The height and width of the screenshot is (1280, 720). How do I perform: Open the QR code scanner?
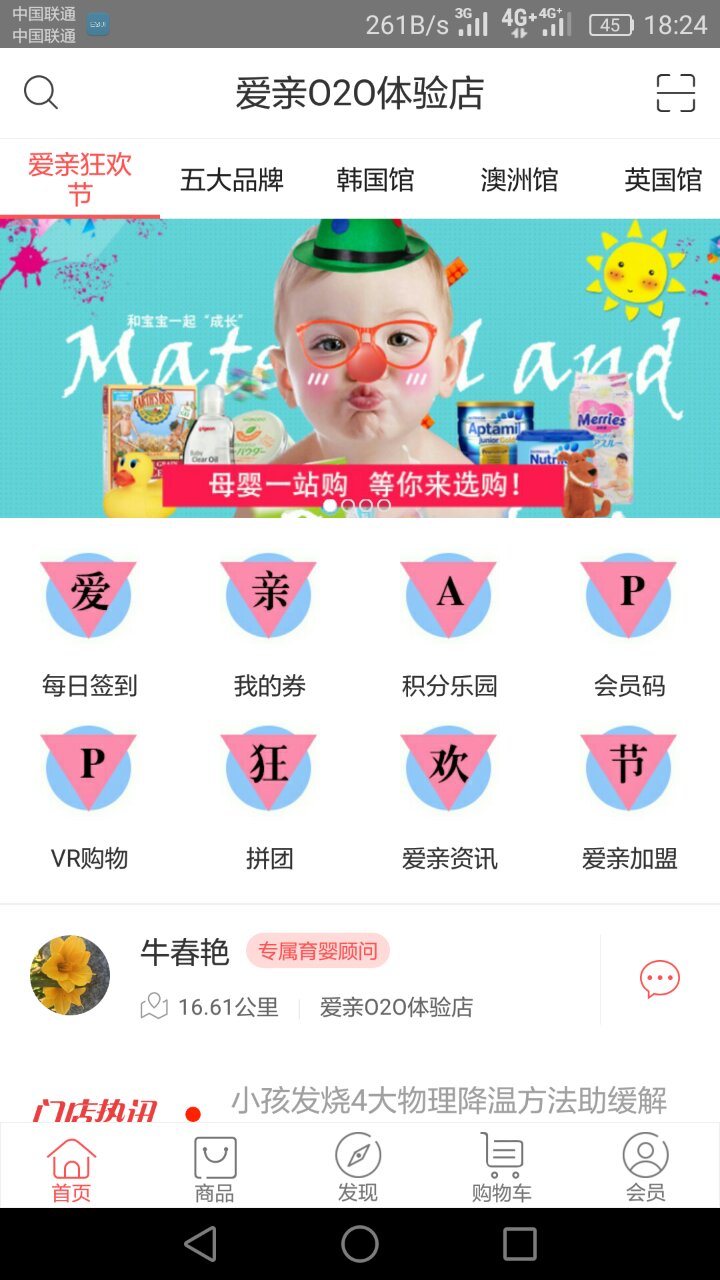[675, 93]
